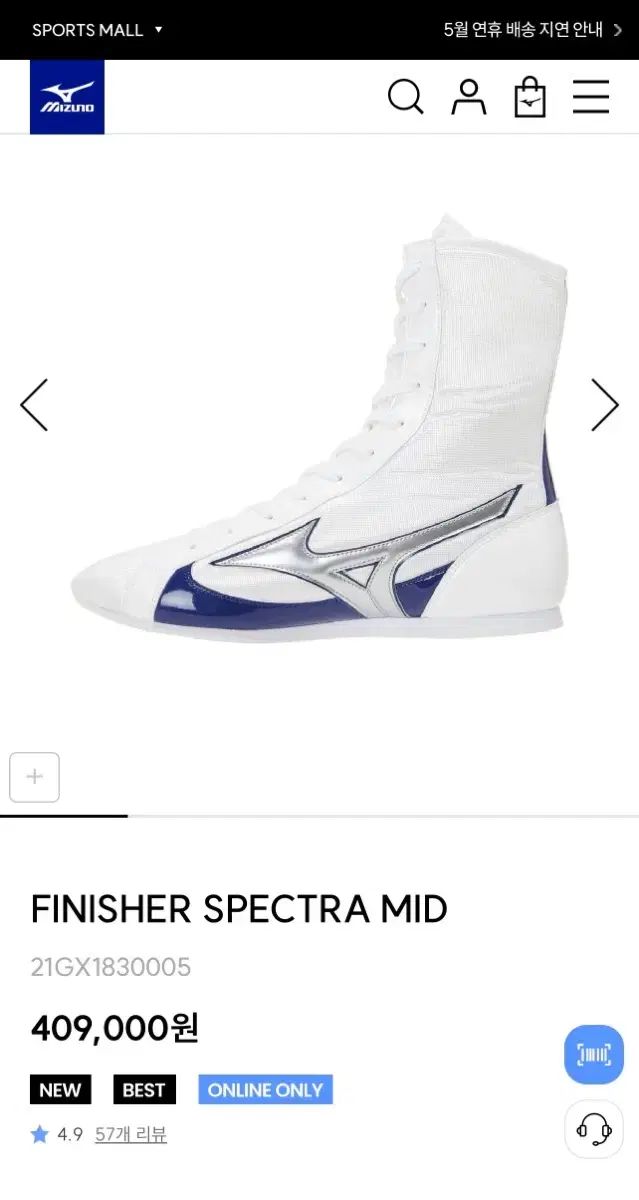This screenshot has height=1200, width=639.
Task: Open the customer support headset button
Action: (x=594, y=1130)
